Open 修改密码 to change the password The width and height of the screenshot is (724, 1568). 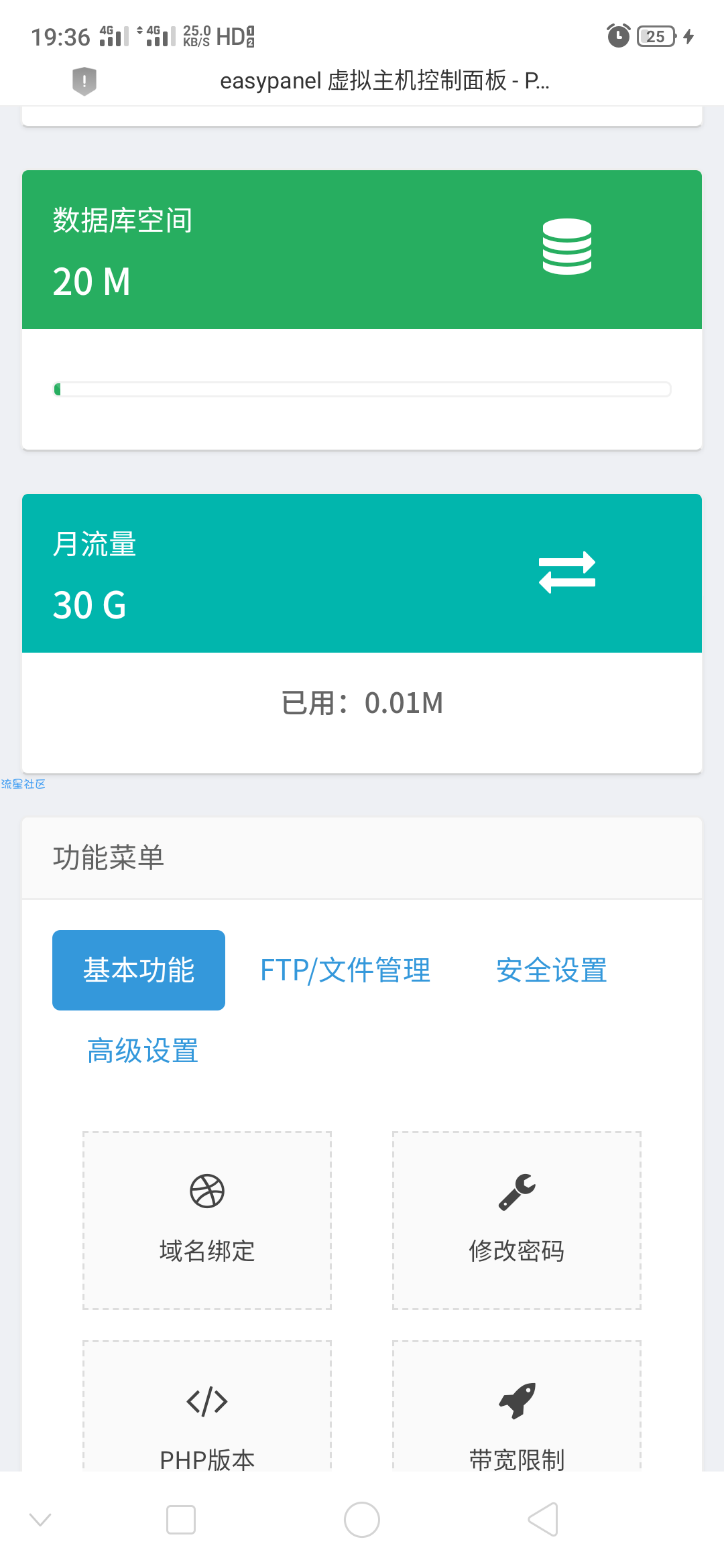point(517,1220)
